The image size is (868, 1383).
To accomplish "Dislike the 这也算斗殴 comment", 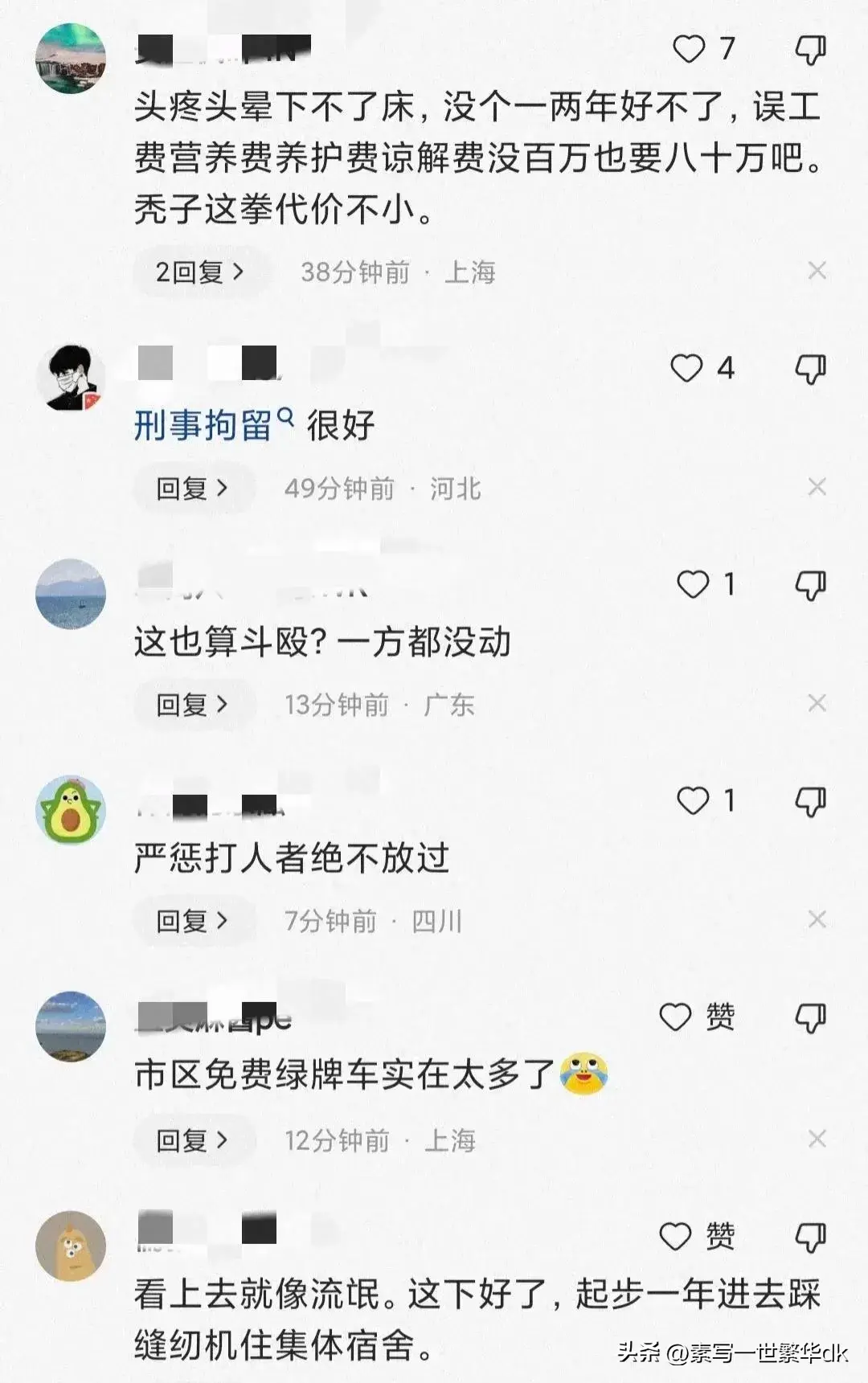I will [809, 586].
